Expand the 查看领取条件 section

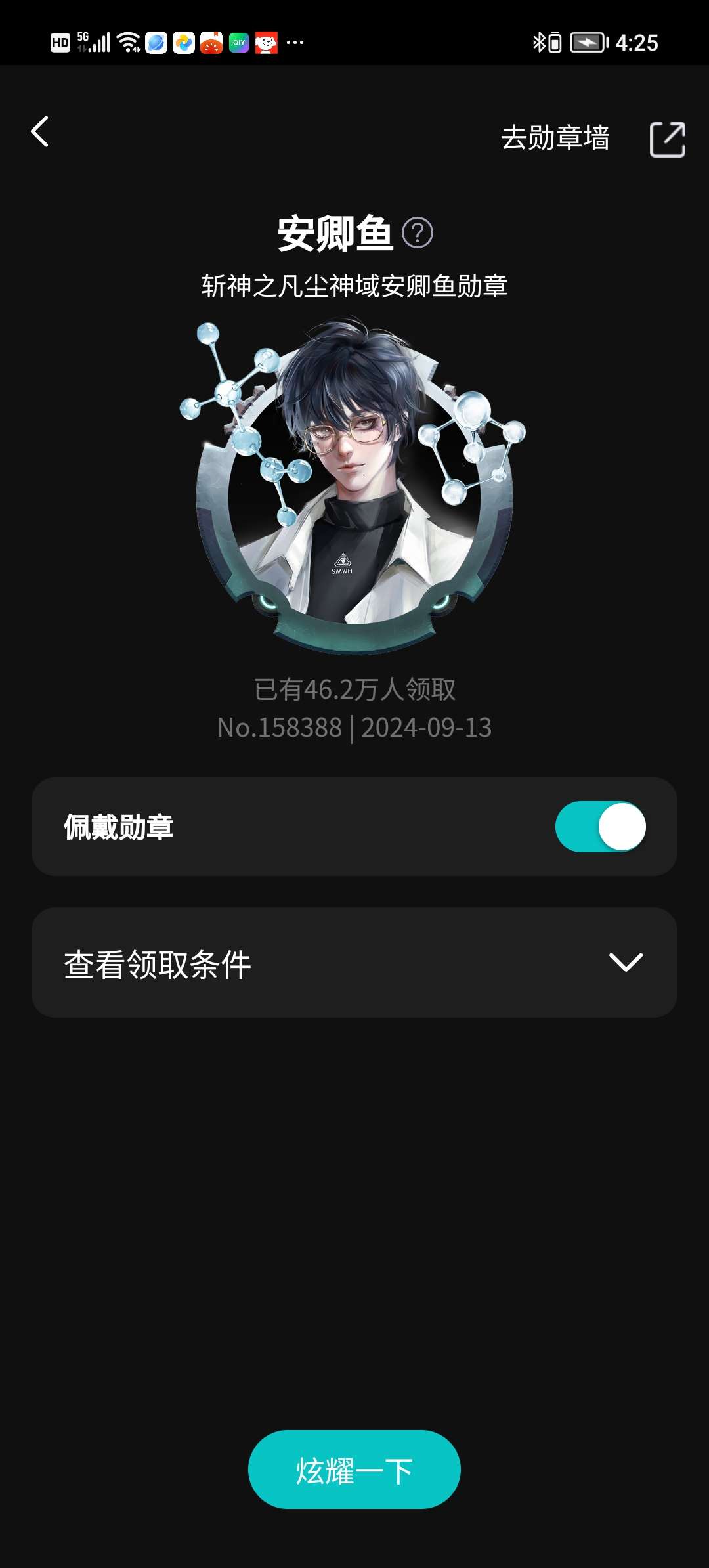[x=354, y=963]
